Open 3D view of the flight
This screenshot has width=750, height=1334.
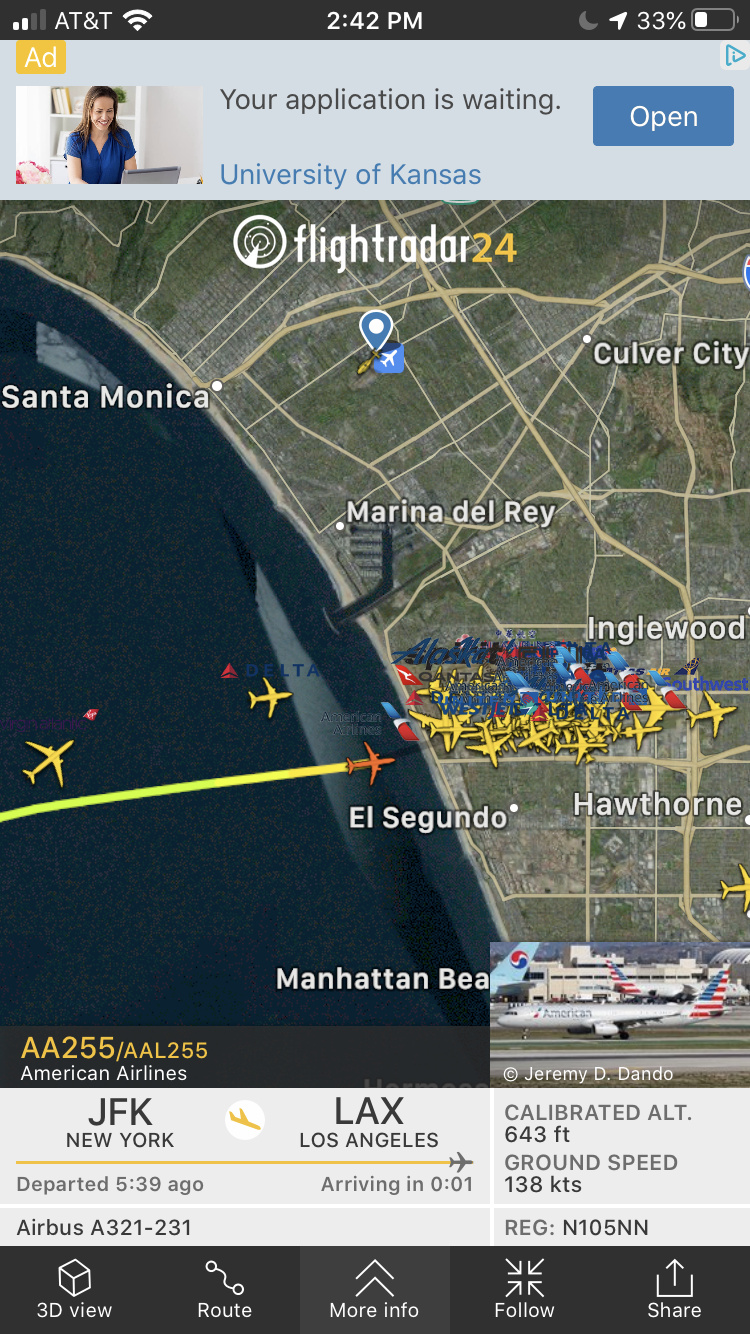(75, 1289)
